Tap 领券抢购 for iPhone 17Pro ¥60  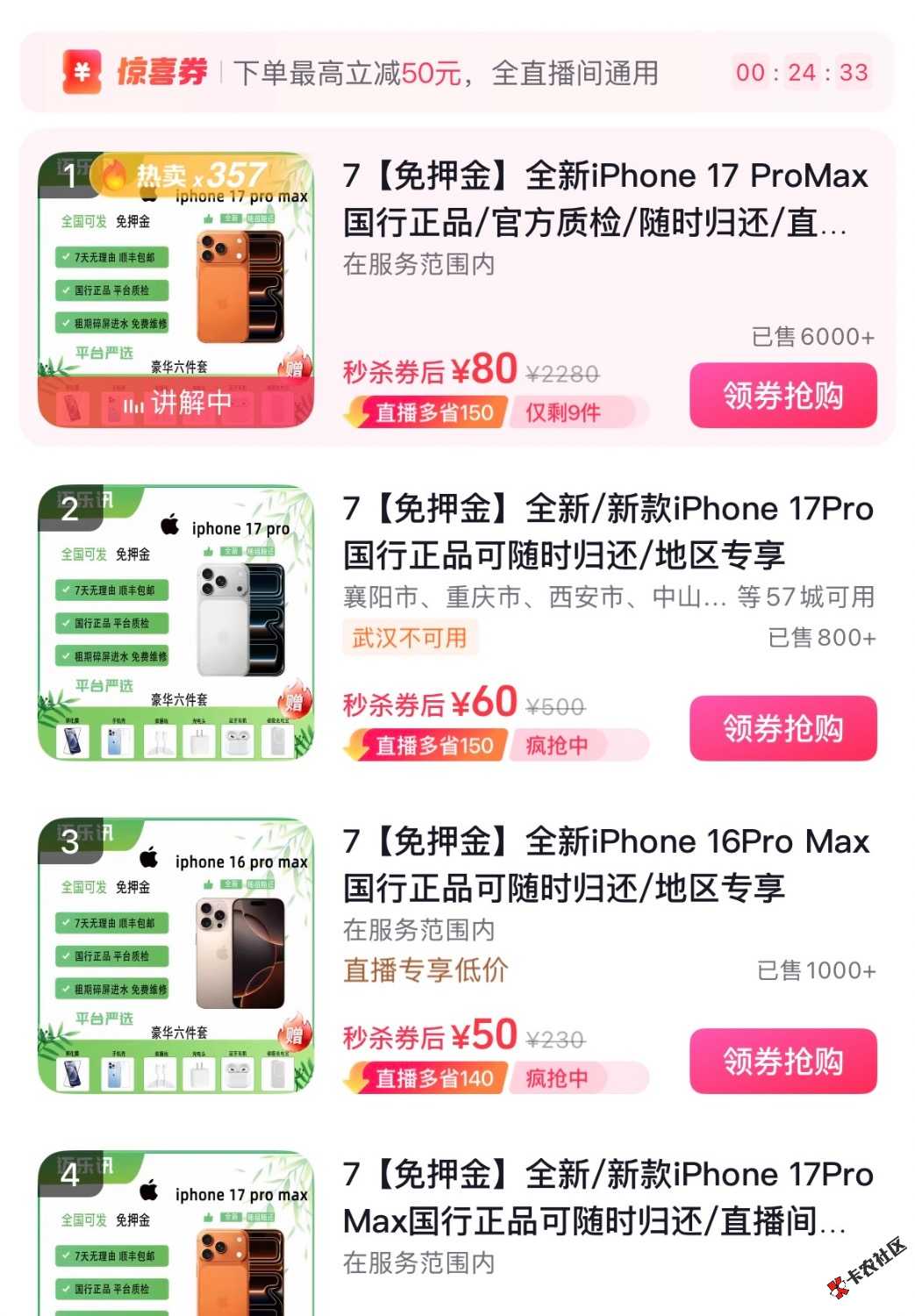(x=783, y=728)
